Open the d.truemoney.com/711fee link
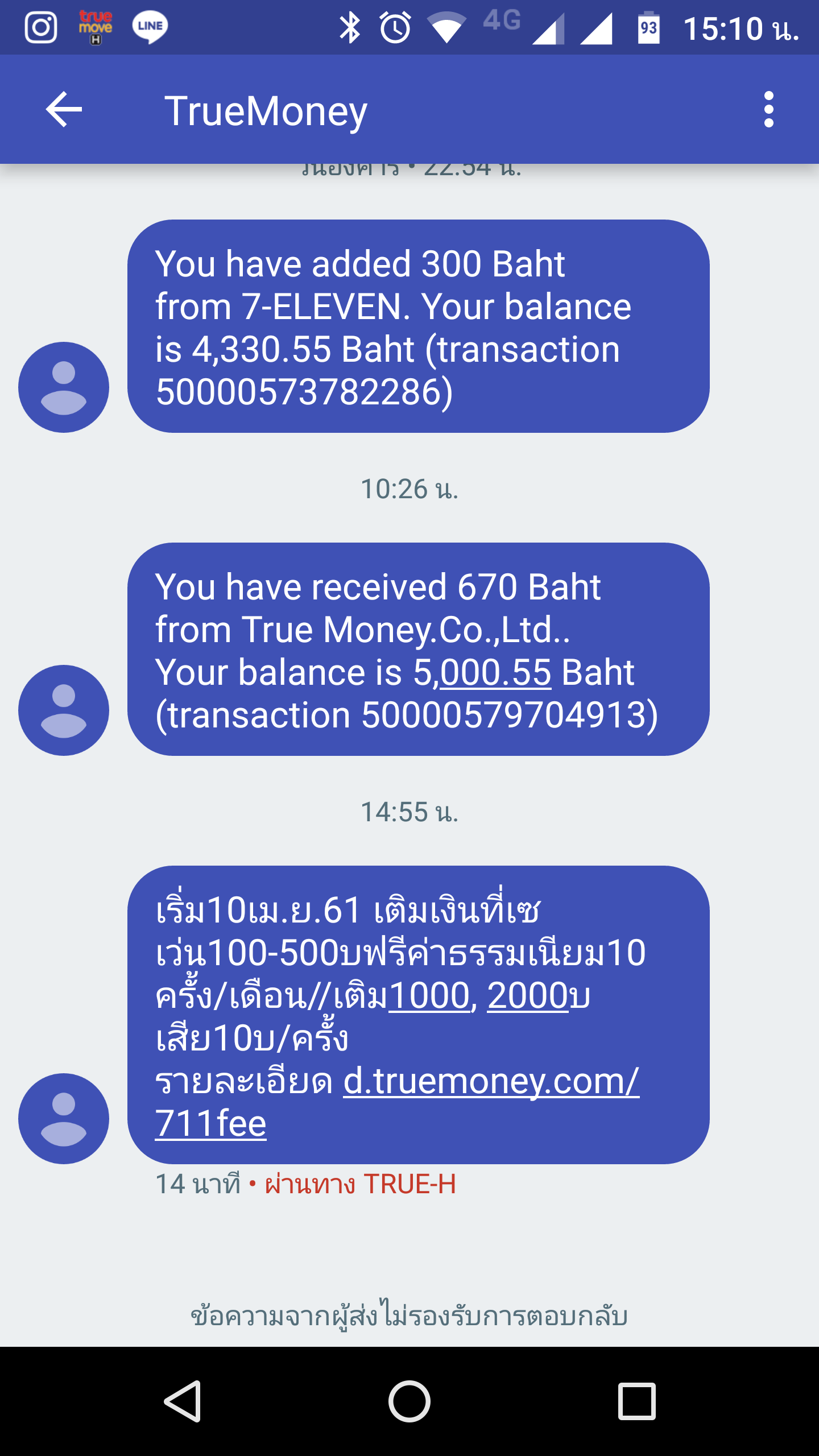 (x=397, y=1102)
